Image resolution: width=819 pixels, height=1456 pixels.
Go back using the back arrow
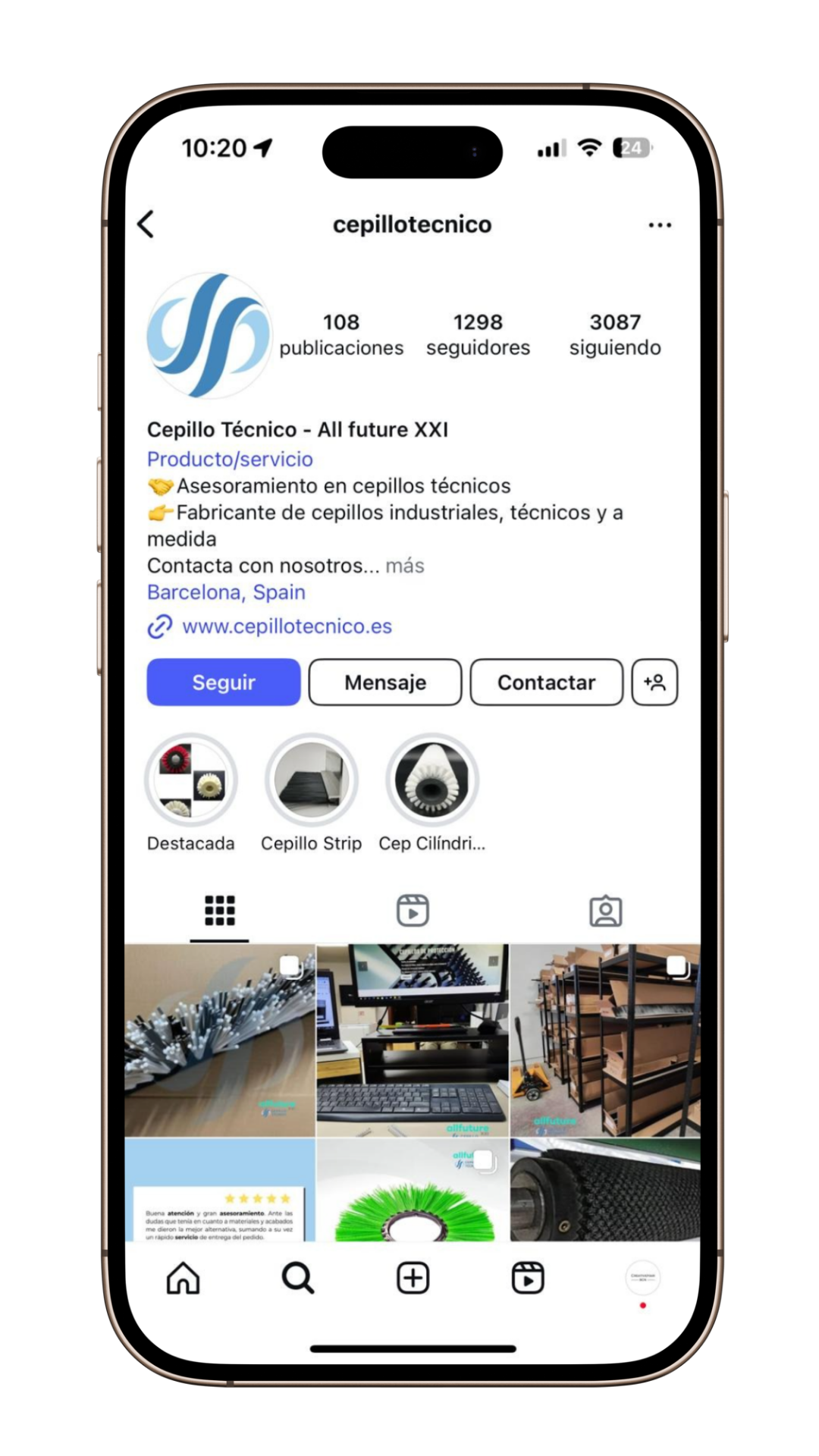[x=146, y=224]
